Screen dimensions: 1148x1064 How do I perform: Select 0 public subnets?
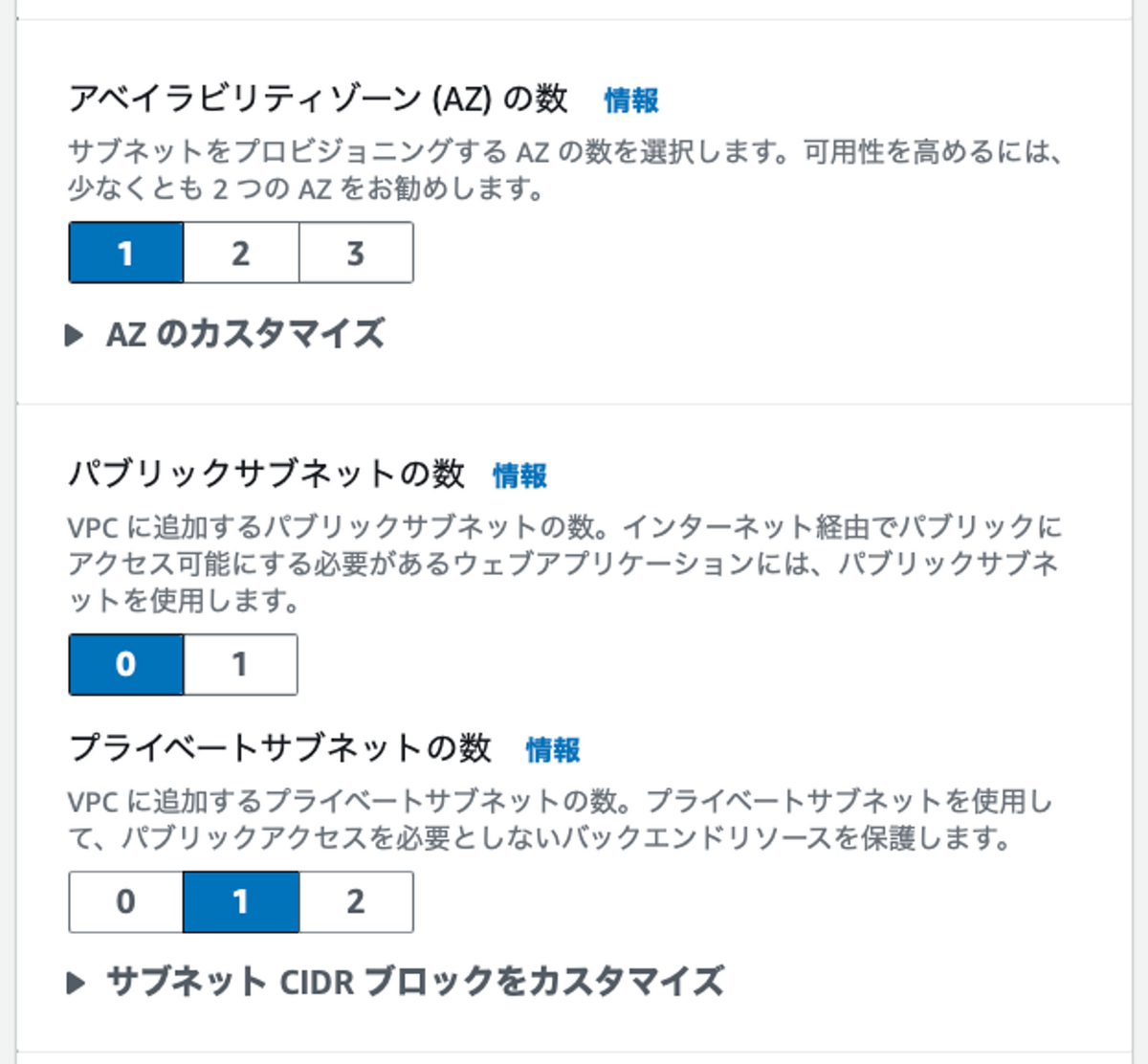point(126,664)
